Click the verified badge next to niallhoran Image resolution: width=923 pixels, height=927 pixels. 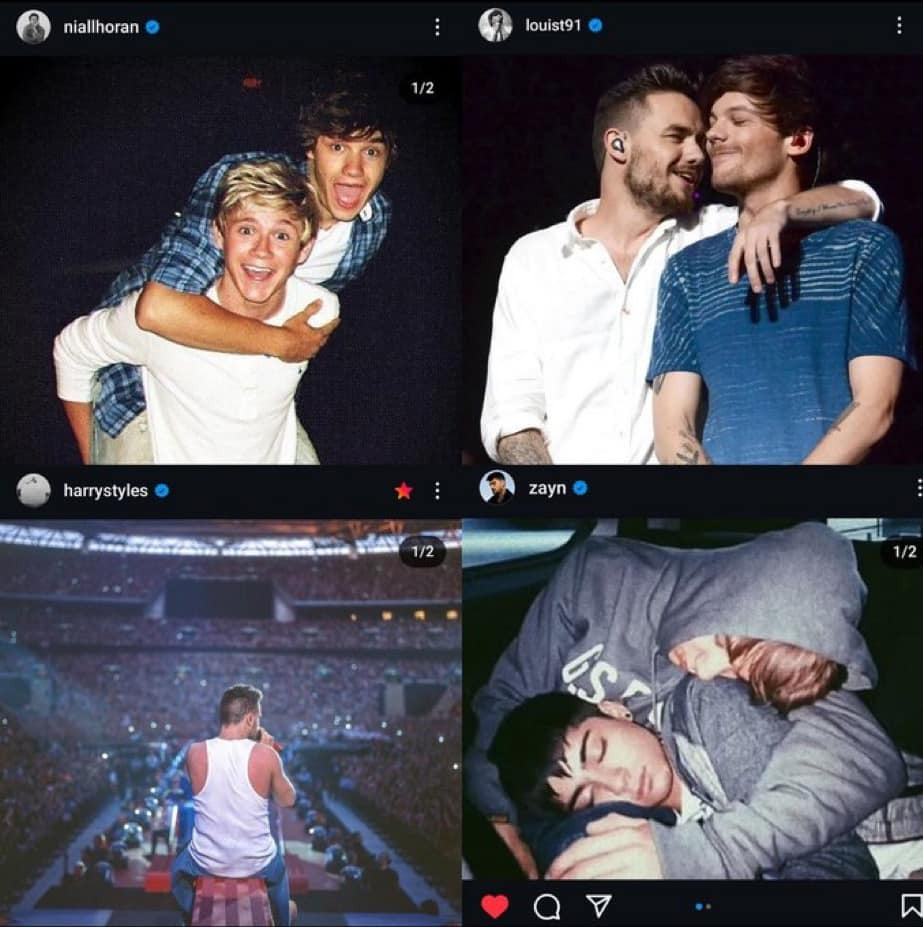click(152, 27)
